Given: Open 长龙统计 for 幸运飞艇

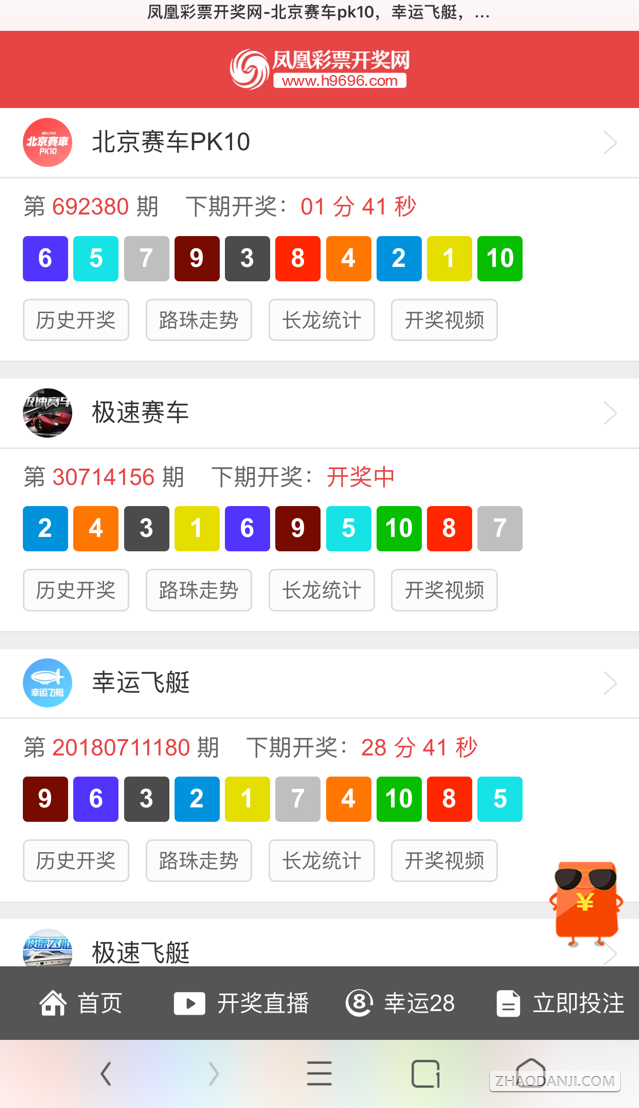Looking at the screenshot, I should [322, 860].
